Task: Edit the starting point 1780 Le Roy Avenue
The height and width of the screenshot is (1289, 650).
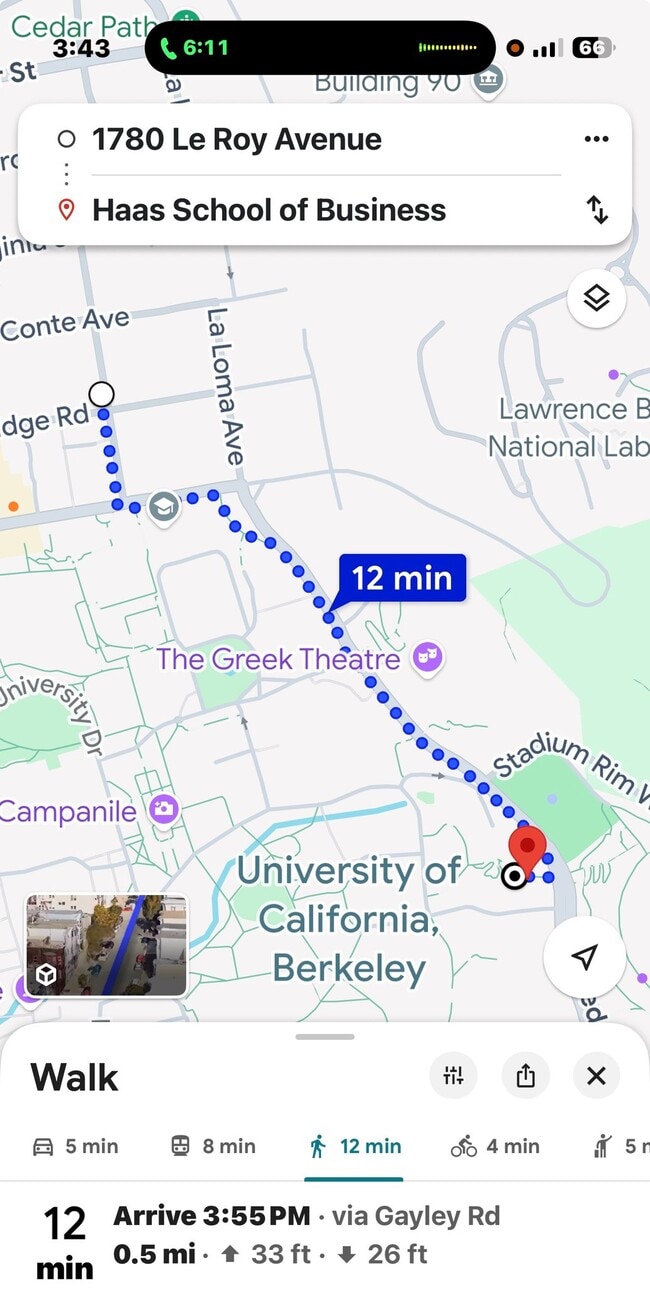Action: 237,139
